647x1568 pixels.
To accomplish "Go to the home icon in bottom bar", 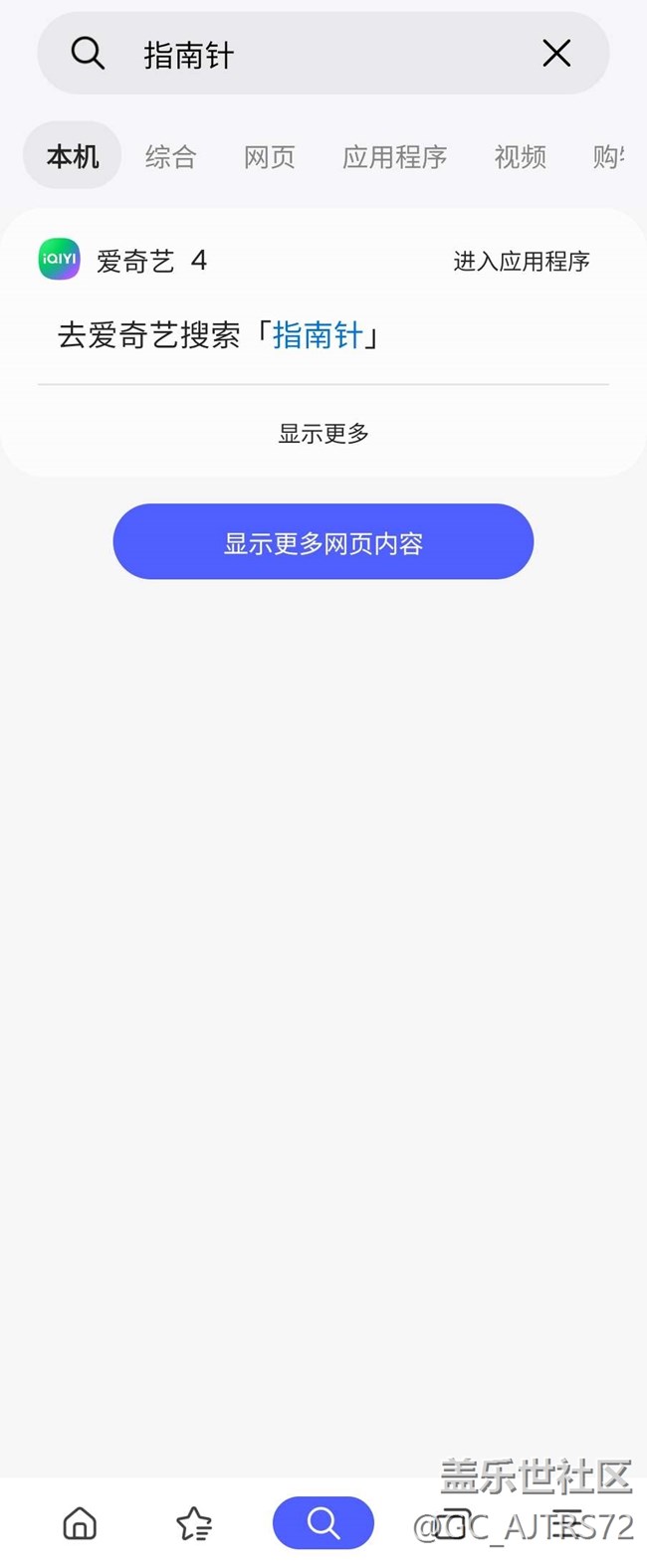I will tap(80, 1523).
